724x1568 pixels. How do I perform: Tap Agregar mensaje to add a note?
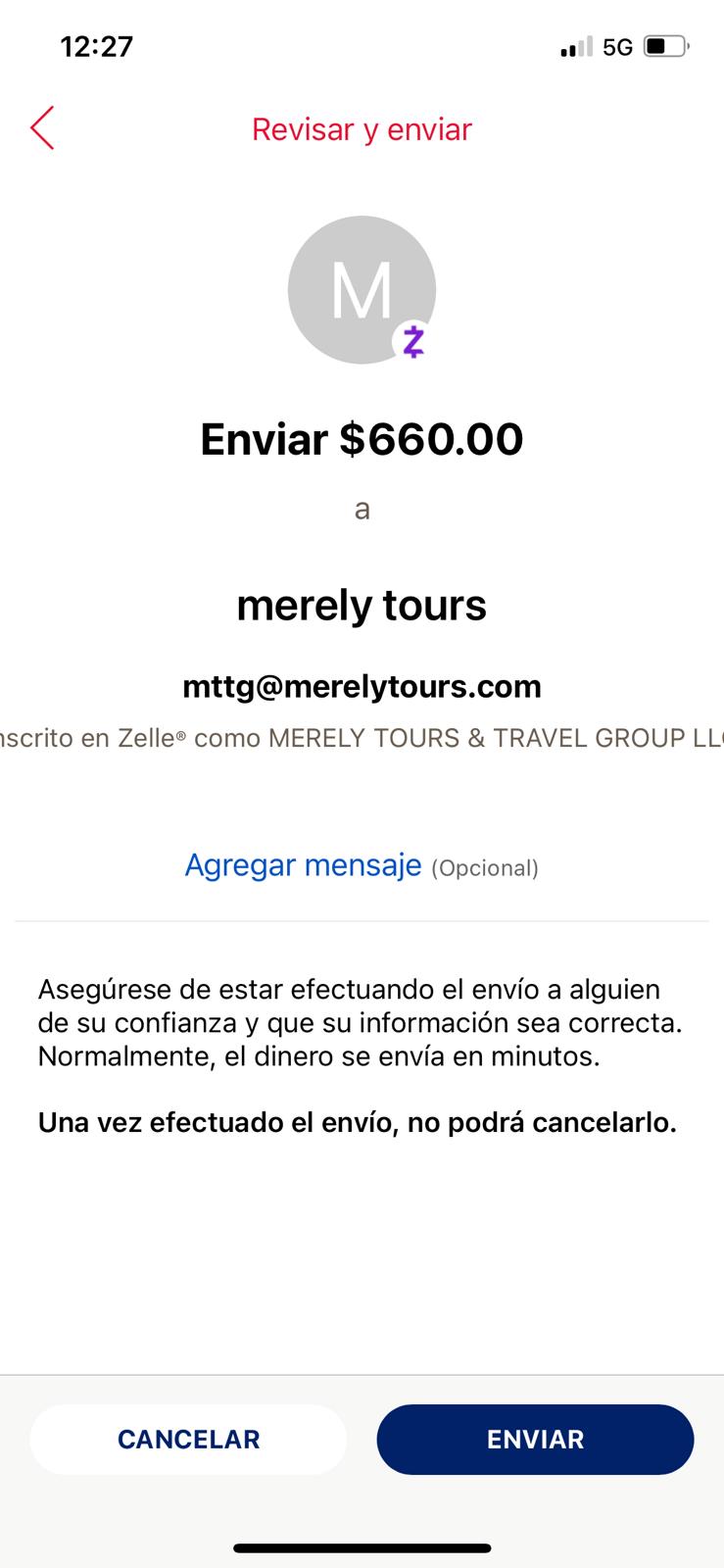(303, 865)
